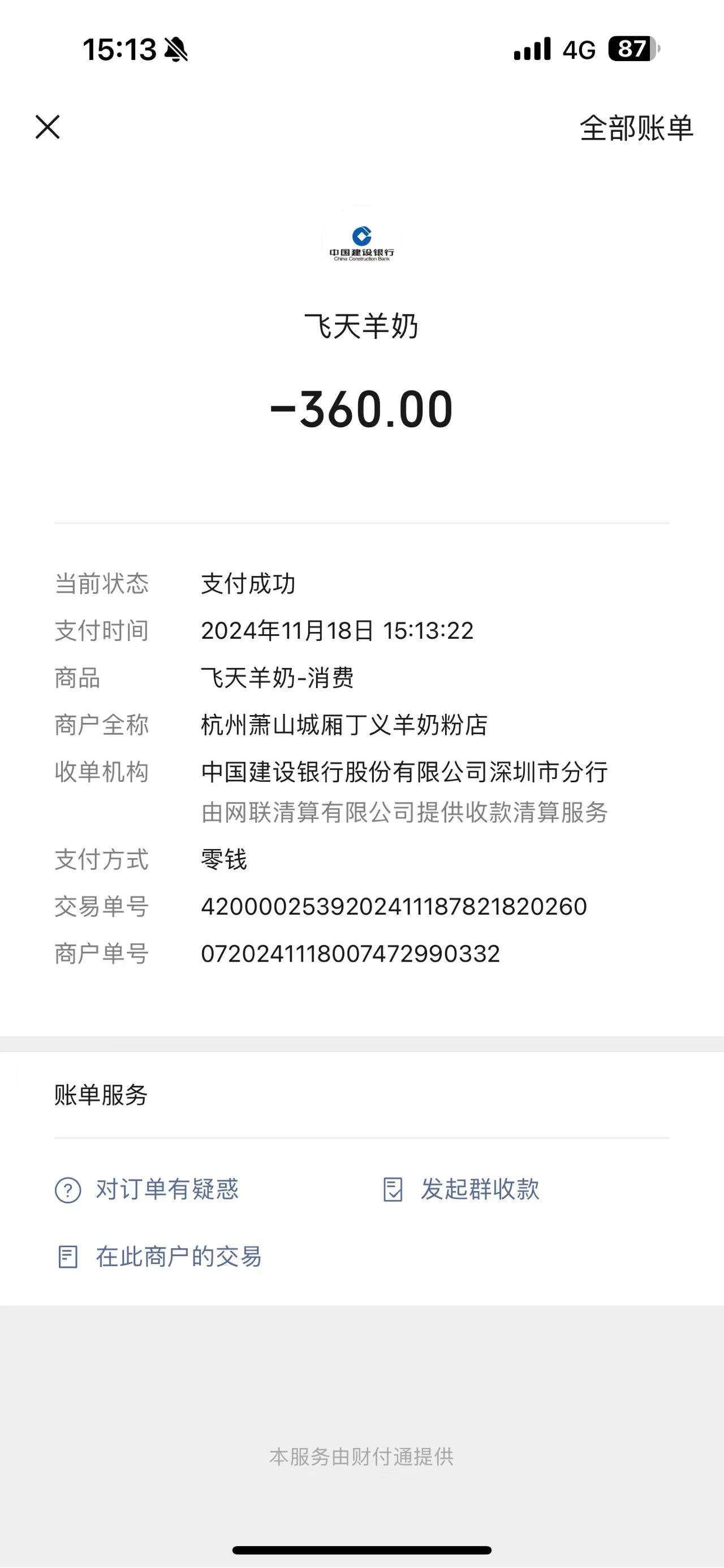Tap 对订单有疑惑 for order help

[148, 1189]
